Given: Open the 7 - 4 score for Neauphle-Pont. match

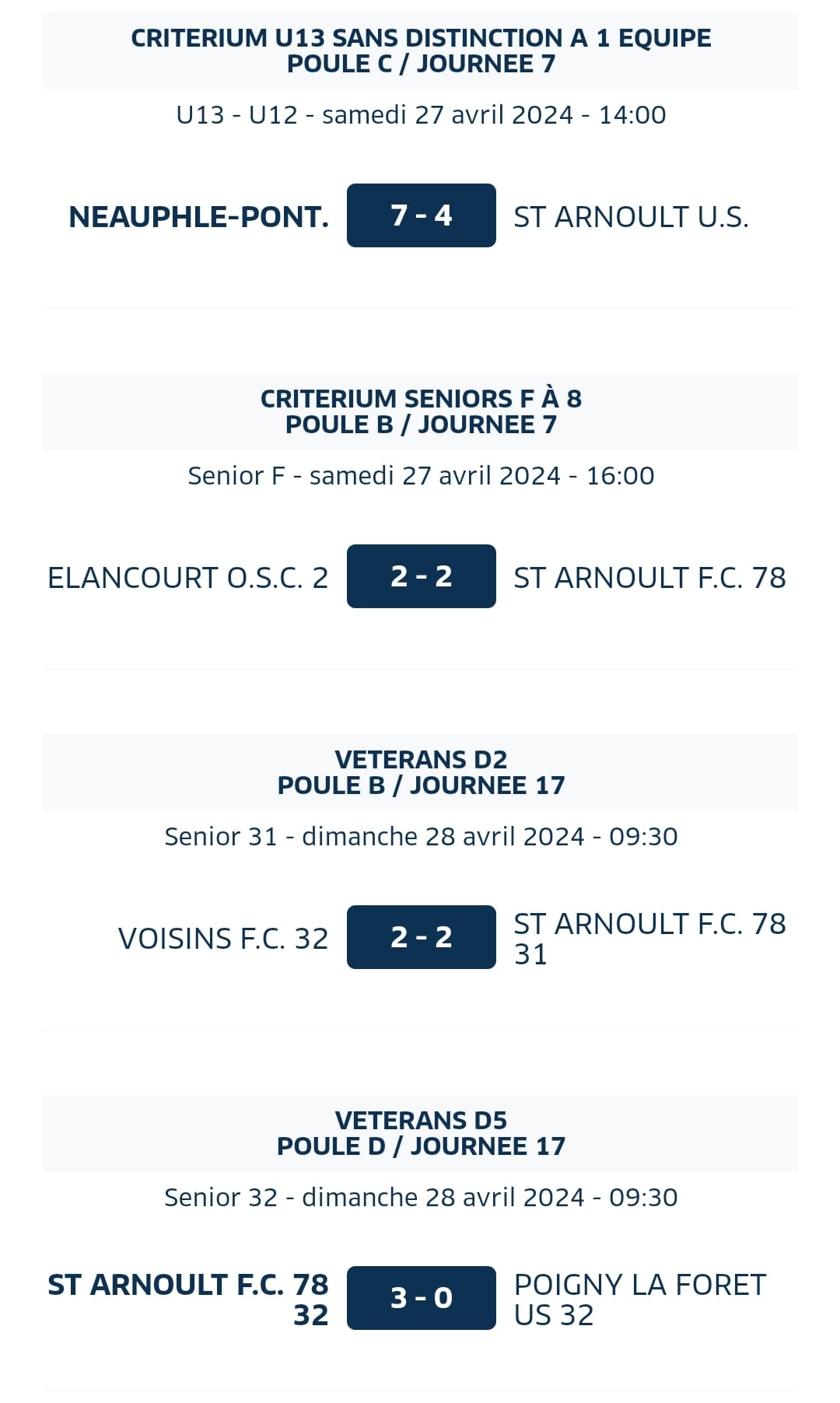Looking at the screenshot, I should (421, 215).
